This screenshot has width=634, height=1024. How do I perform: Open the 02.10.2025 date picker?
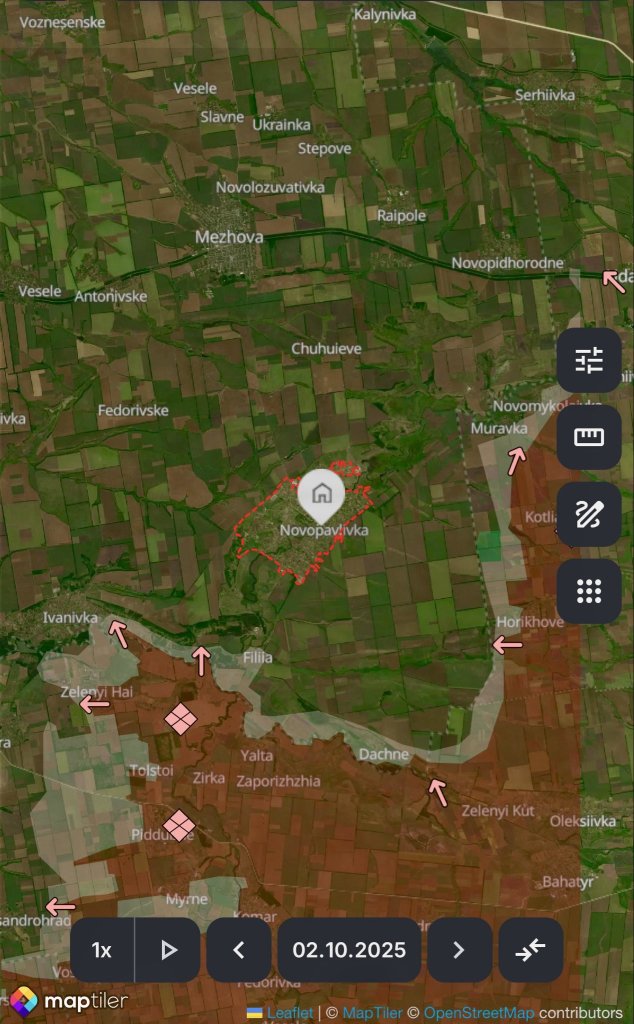[x=349, y=950]
